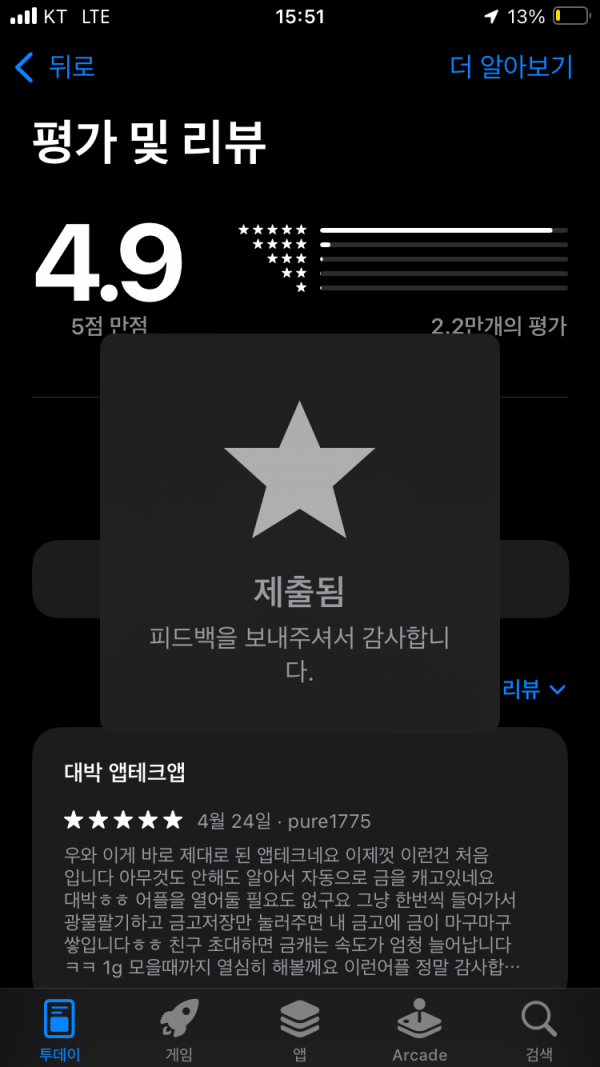Open the 더 알아보기 link
The width and height of the screenshot is (600, 1067).
coord(511,67)
